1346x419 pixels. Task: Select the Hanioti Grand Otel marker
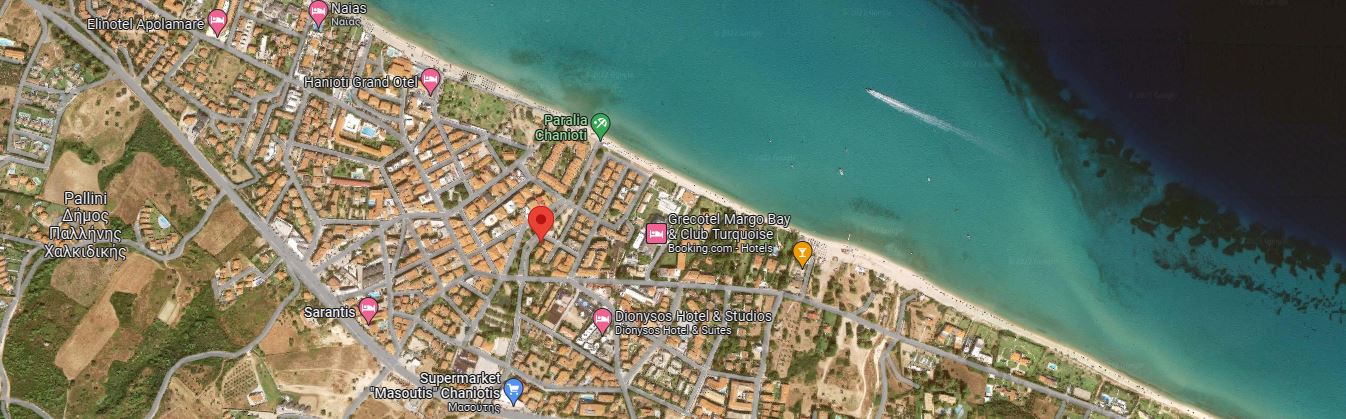pyautogui.click(x=430, y=79)
